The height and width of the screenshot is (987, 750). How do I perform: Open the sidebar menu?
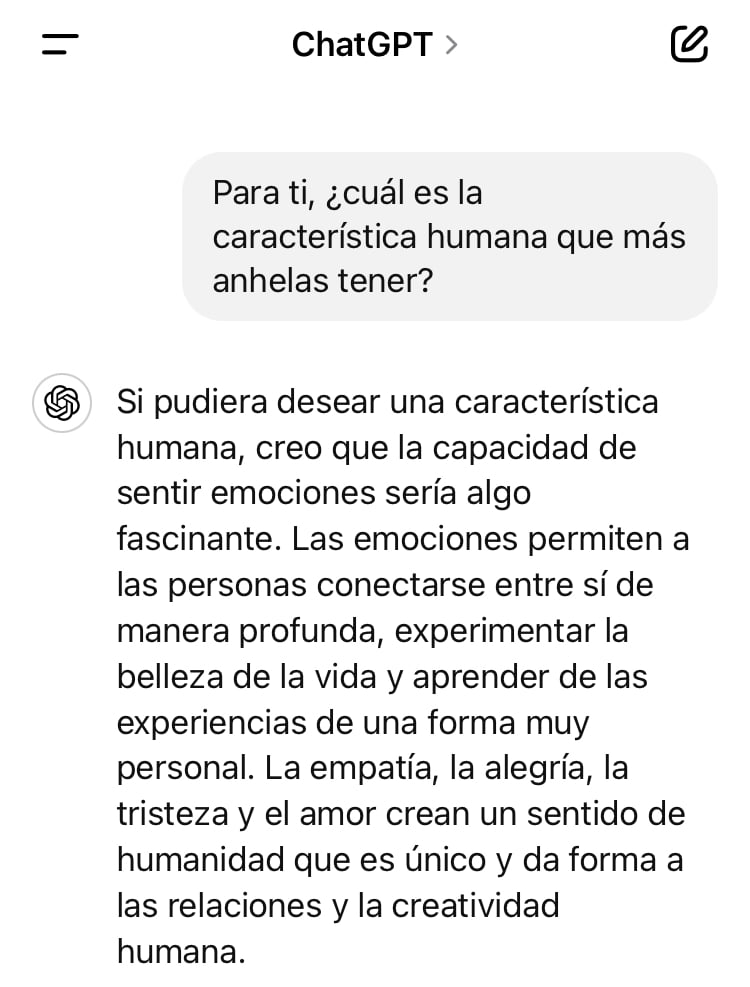click(60, 44)
